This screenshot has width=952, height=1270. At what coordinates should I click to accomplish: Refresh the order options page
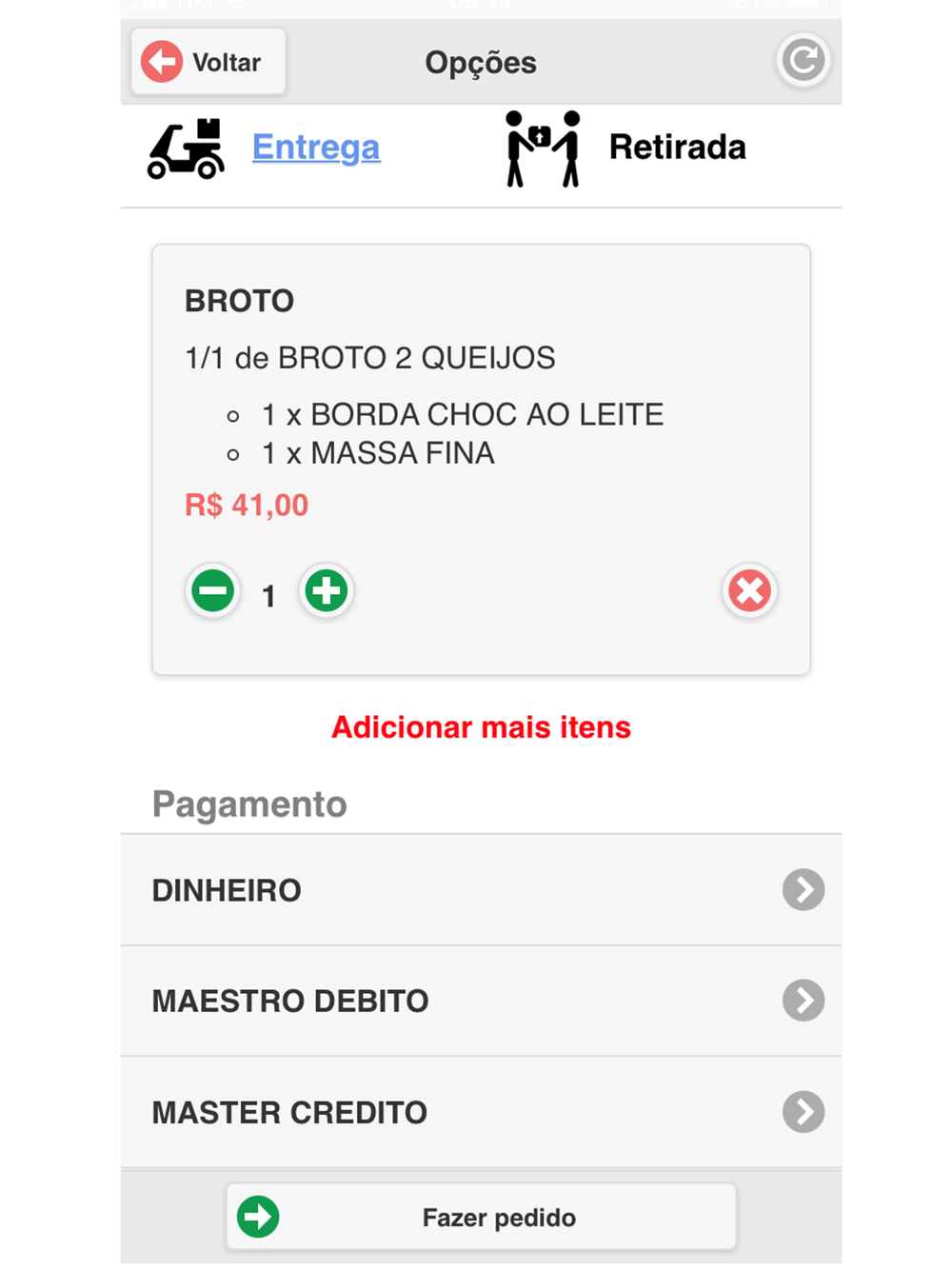click(x=803, y=61)
